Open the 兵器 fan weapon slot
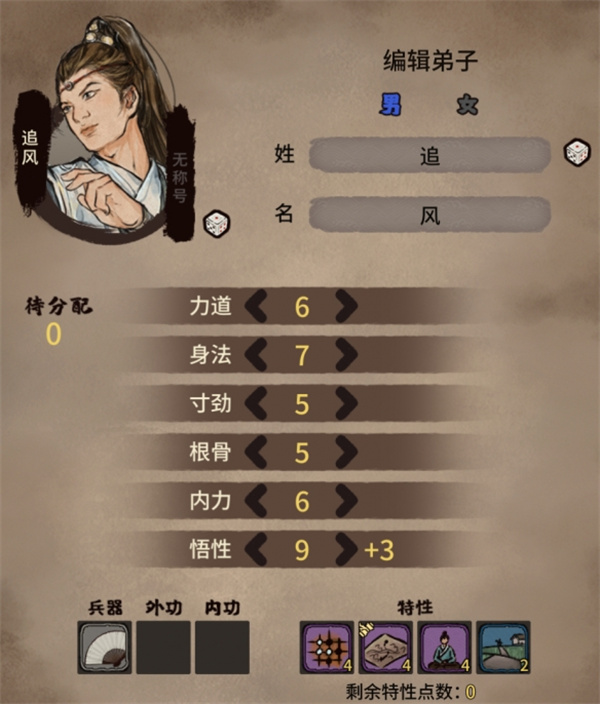This screenshot has width=600, height=704. 105,647
